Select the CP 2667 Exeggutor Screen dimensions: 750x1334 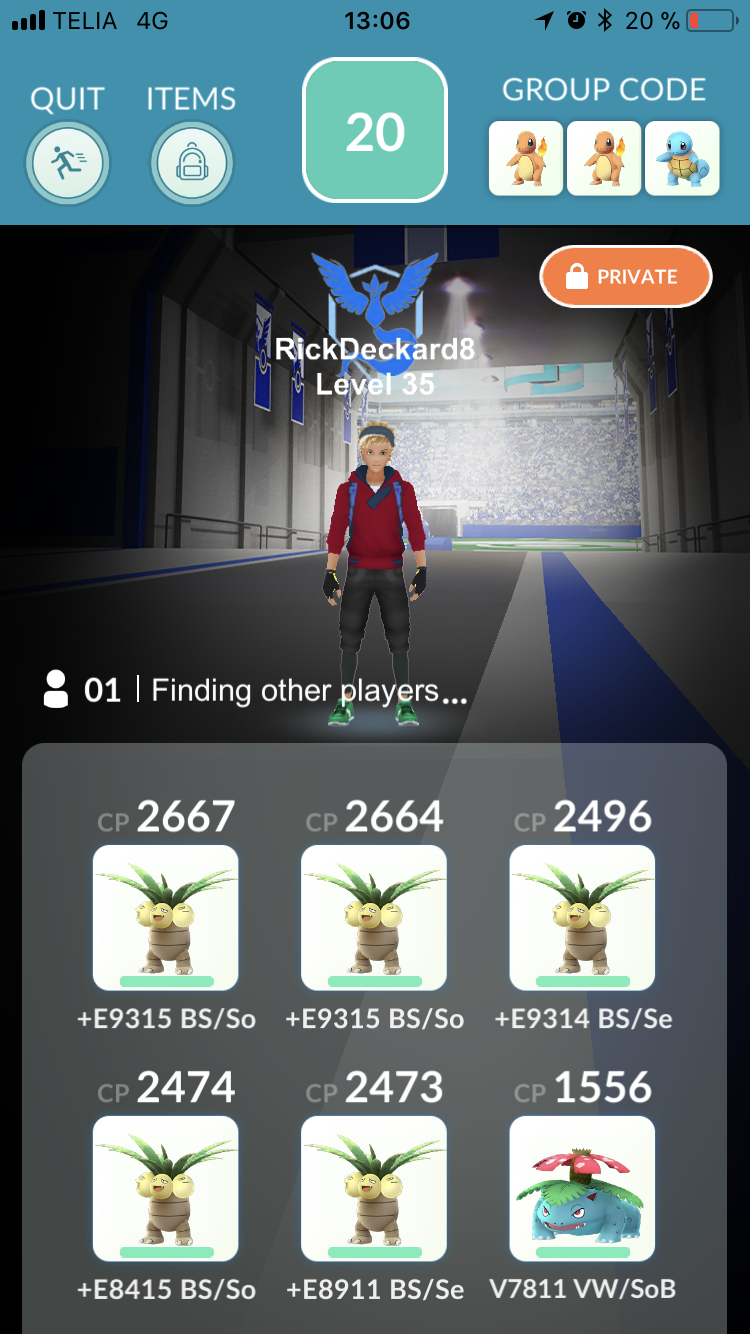[166, 918]
